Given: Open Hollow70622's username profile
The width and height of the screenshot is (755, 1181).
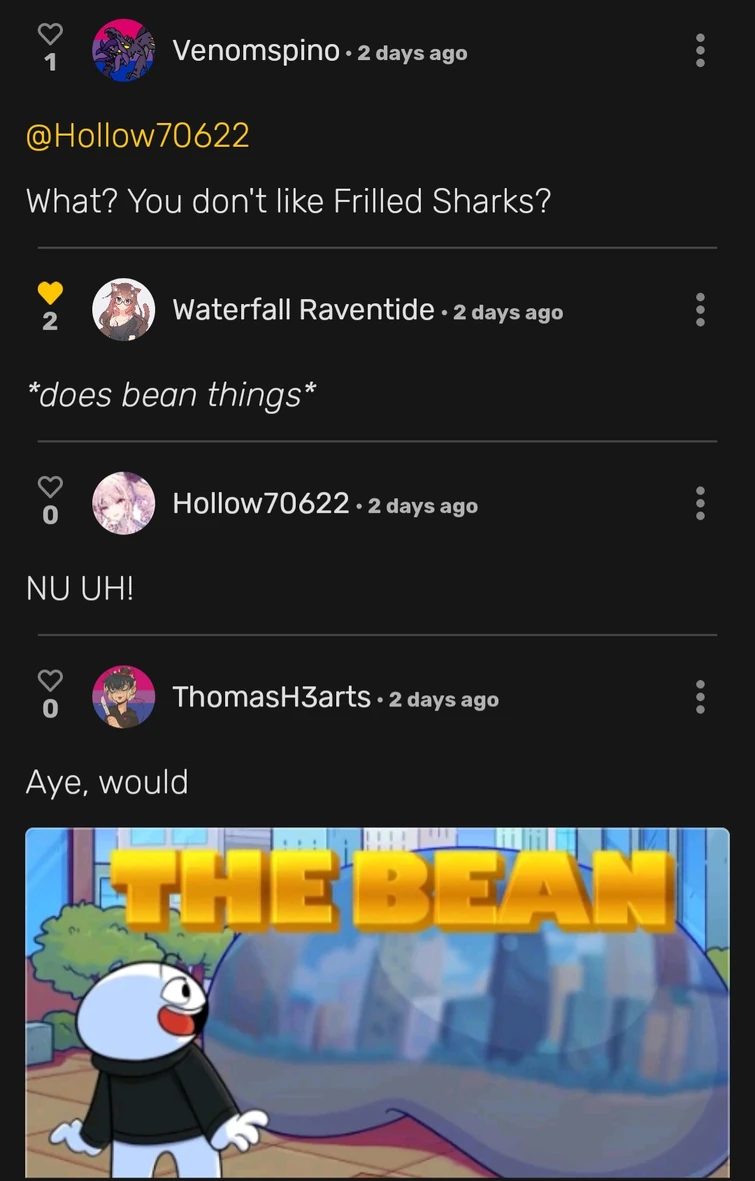Looking at the screenshot, I should [260, 503].
